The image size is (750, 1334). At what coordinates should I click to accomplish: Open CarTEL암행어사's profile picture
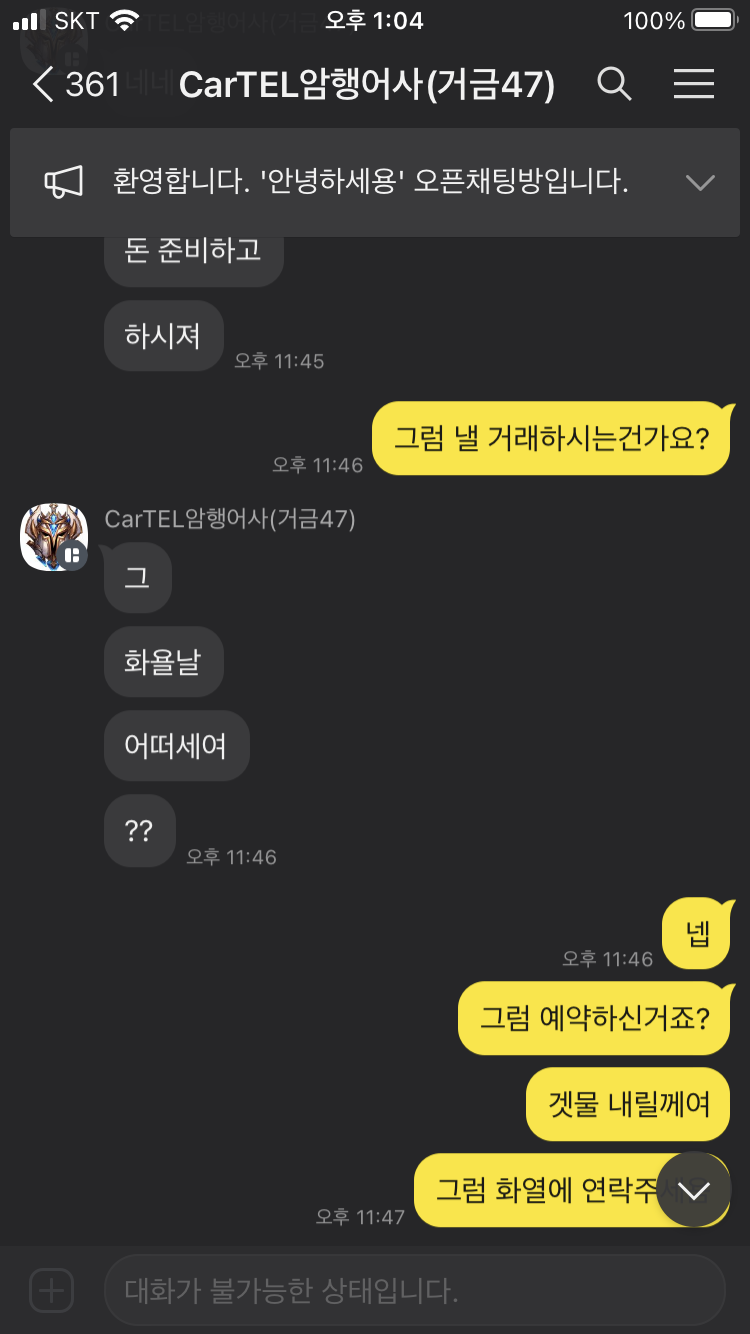54,537
